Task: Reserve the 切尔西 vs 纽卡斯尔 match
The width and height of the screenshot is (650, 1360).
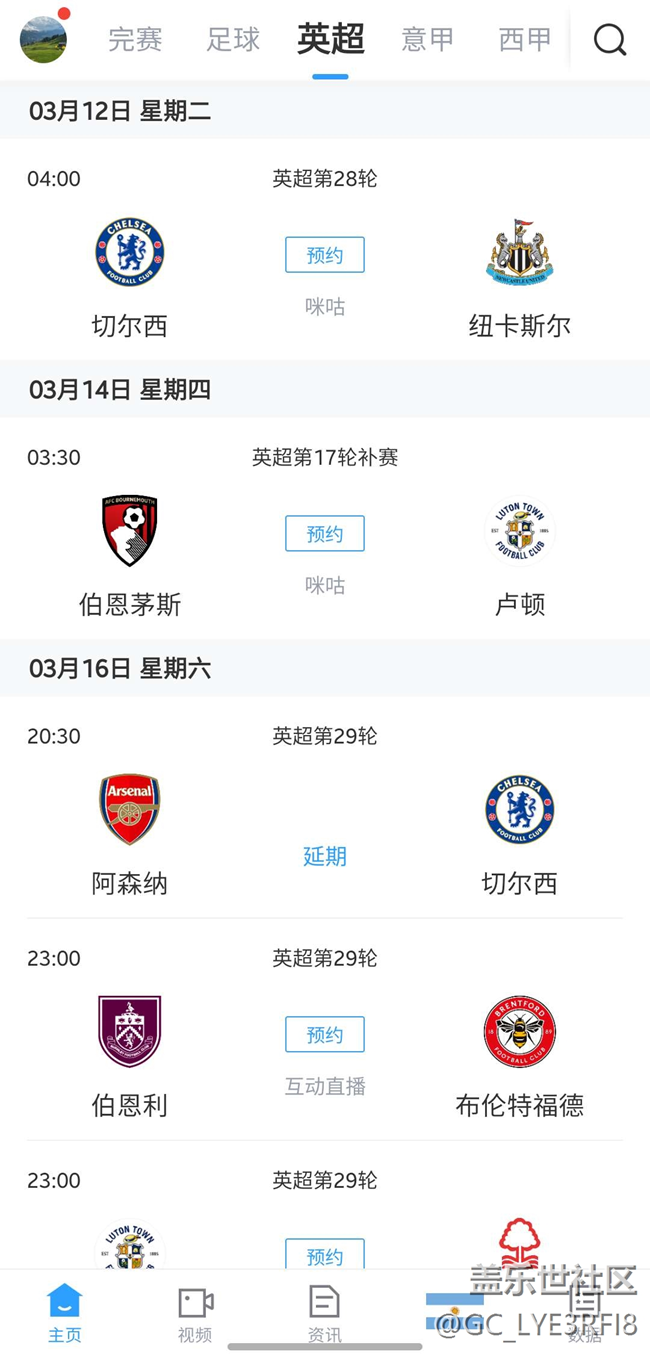Action: tap(325, 255)
